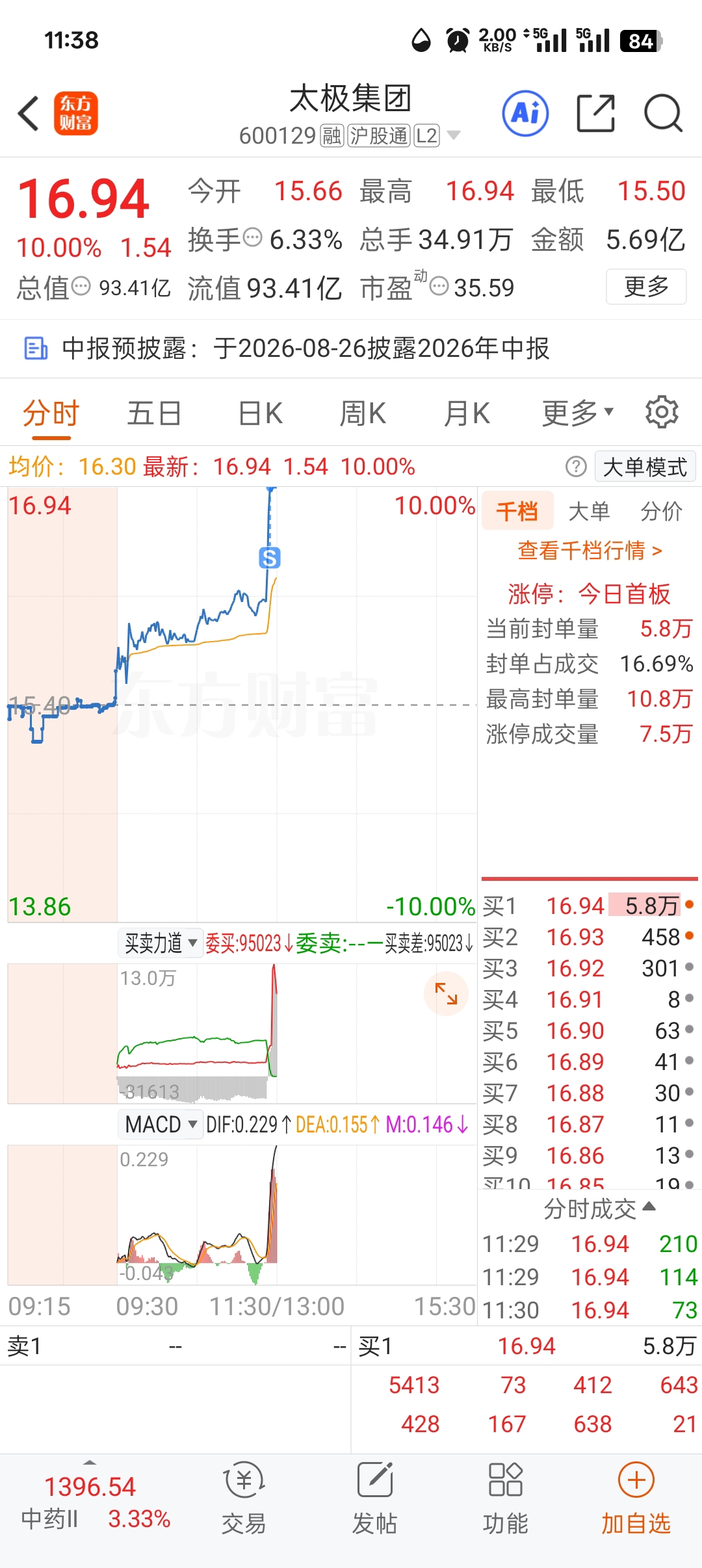Share this stock page

596,113
